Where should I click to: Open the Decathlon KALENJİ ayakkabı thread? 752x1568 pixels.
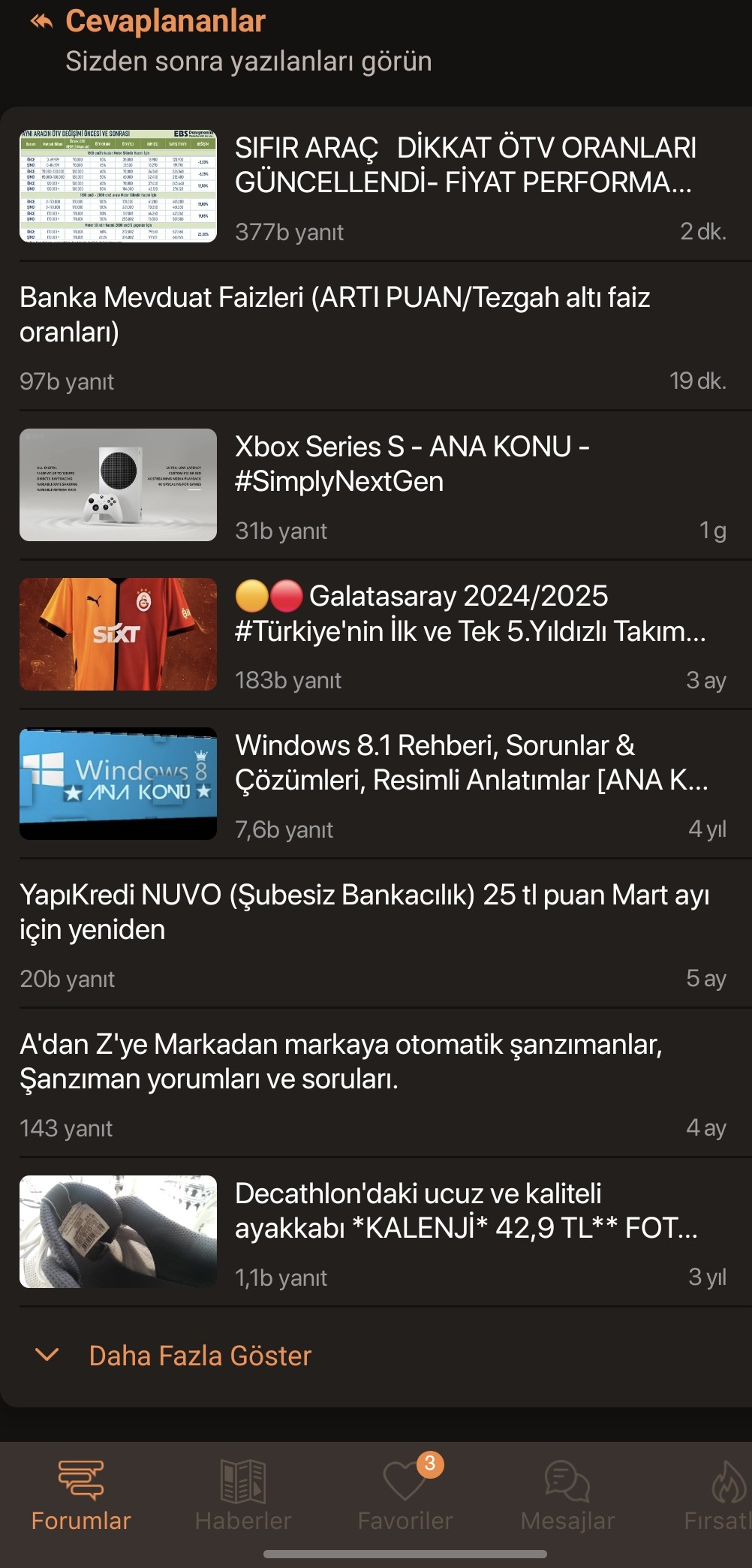[376, 1232]
